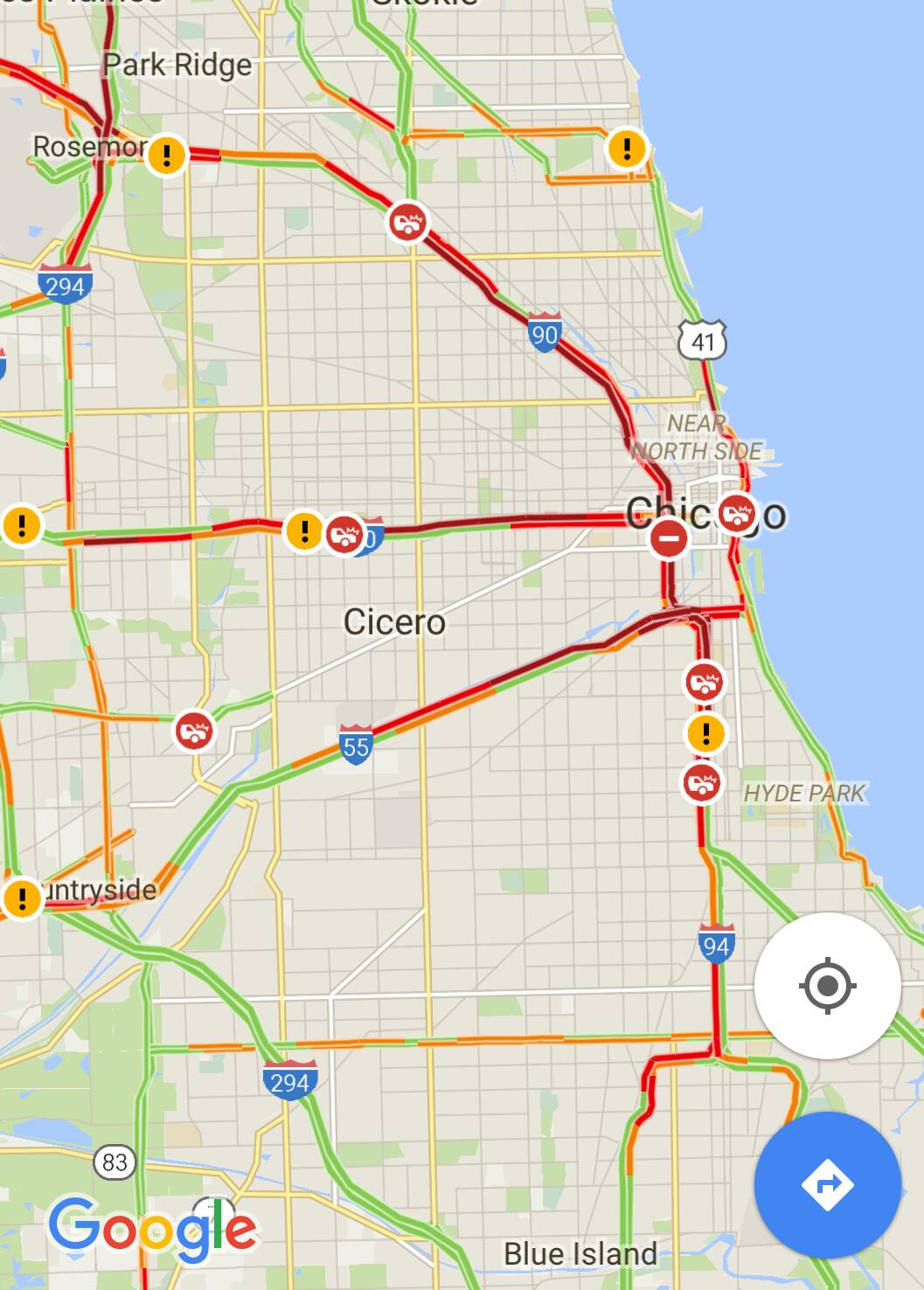924x1290 pixels.
Task: Tap warning icon near the lakeshore north
Action: [x=627, y=148]
